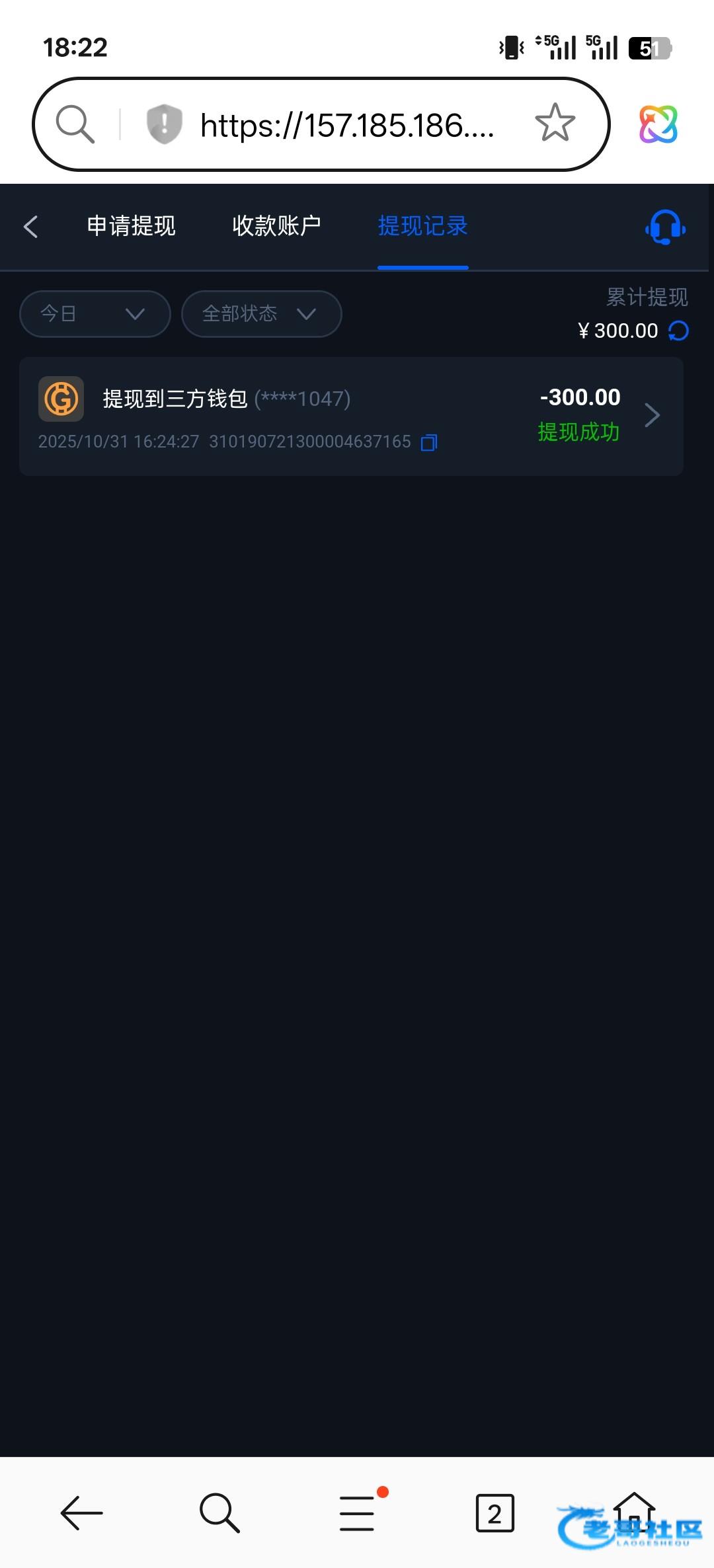The image size is (714, 1568).
Task: Tap the site security shield warning
Action: pos(164,124)
